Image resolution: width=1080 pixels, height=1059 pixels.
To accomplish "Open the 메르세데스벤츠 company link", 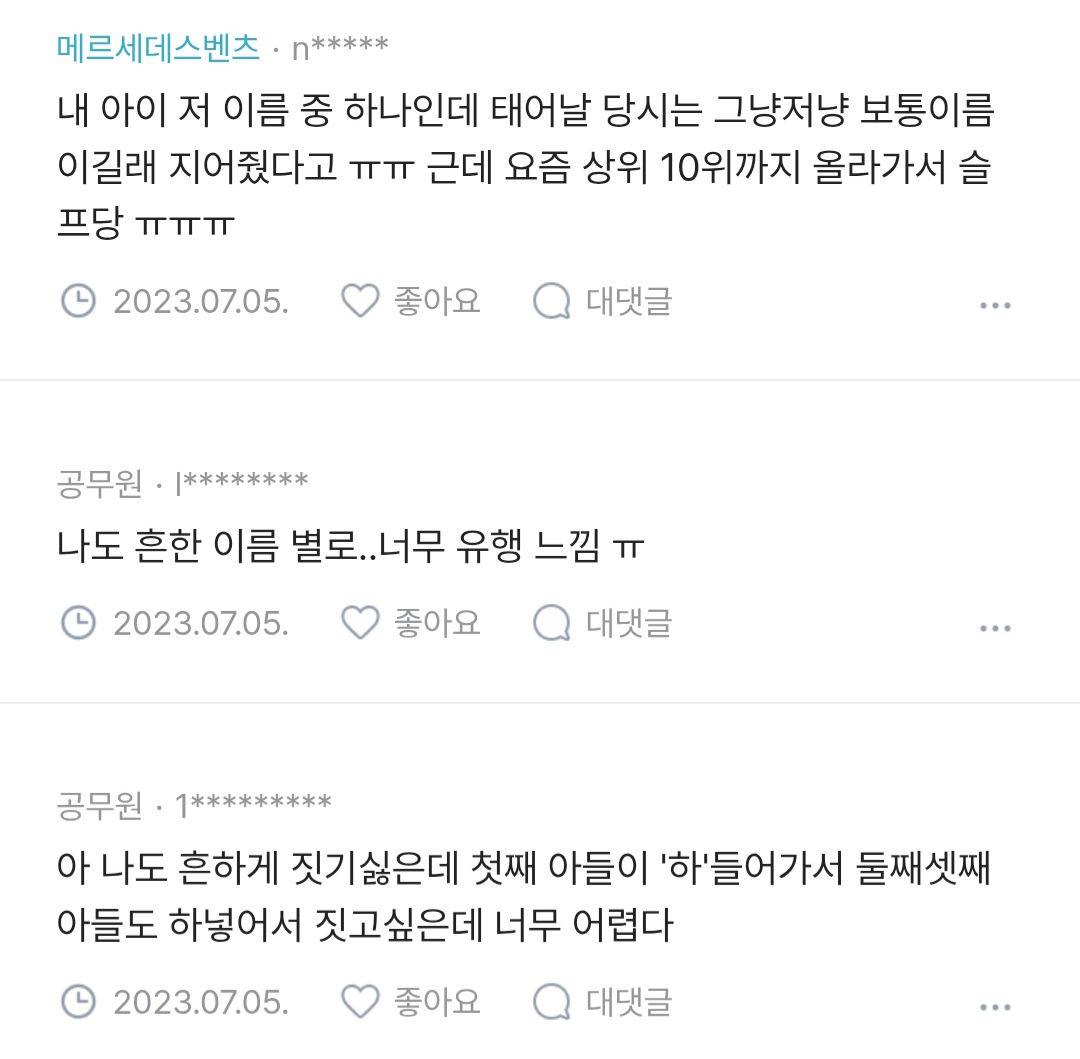I will click(158, 48).
